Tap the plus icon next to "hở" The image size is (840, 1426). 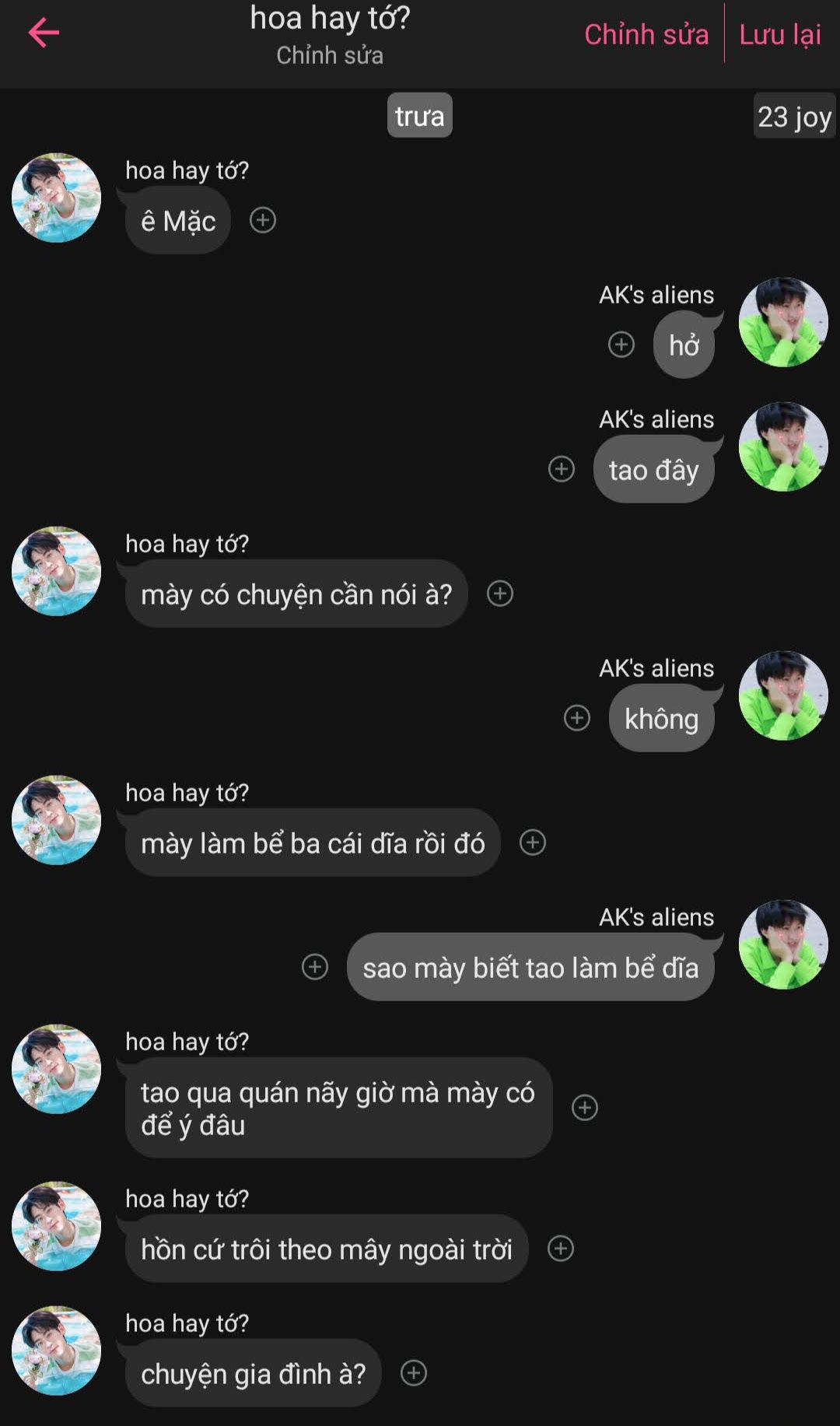tap(621, 344)
